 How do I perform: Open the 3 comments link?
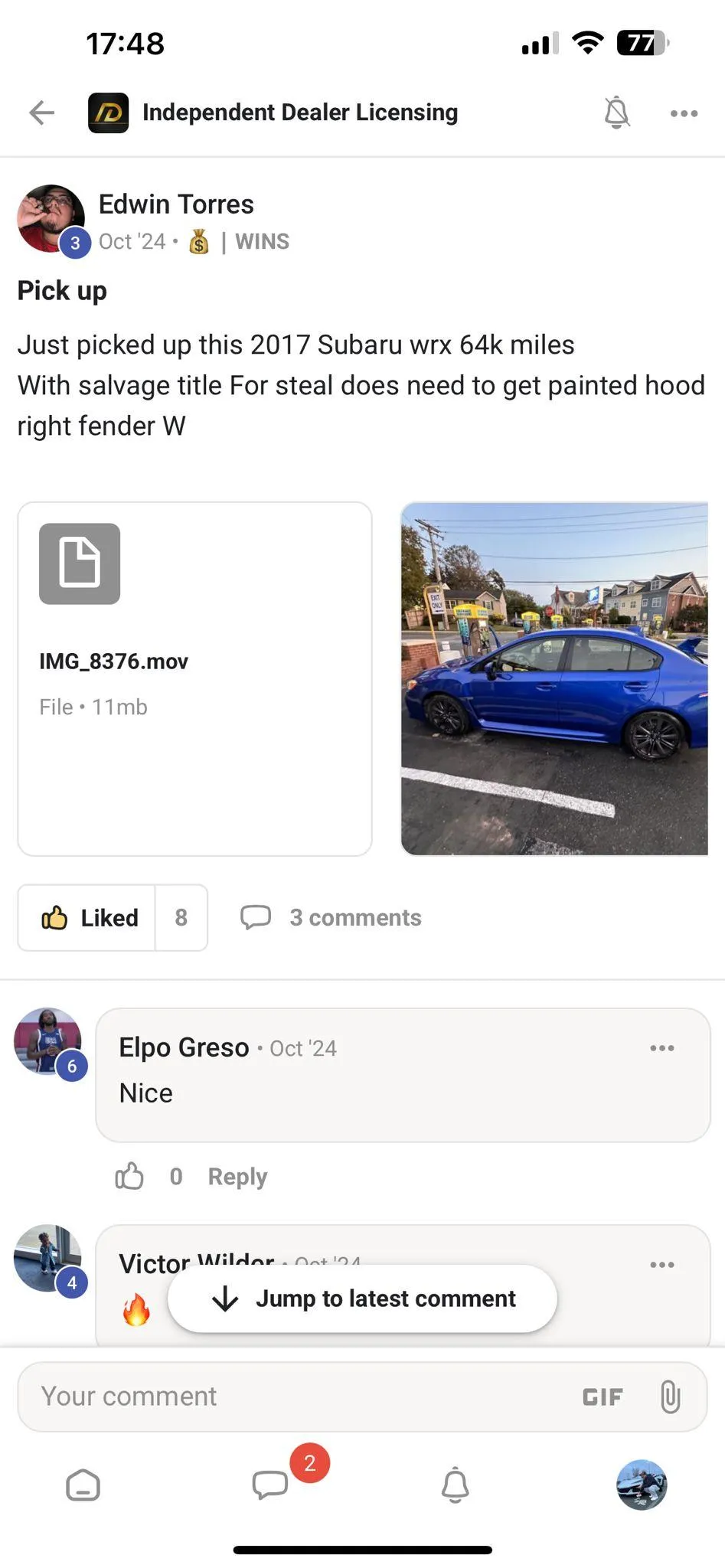click(x=331, y=917)
